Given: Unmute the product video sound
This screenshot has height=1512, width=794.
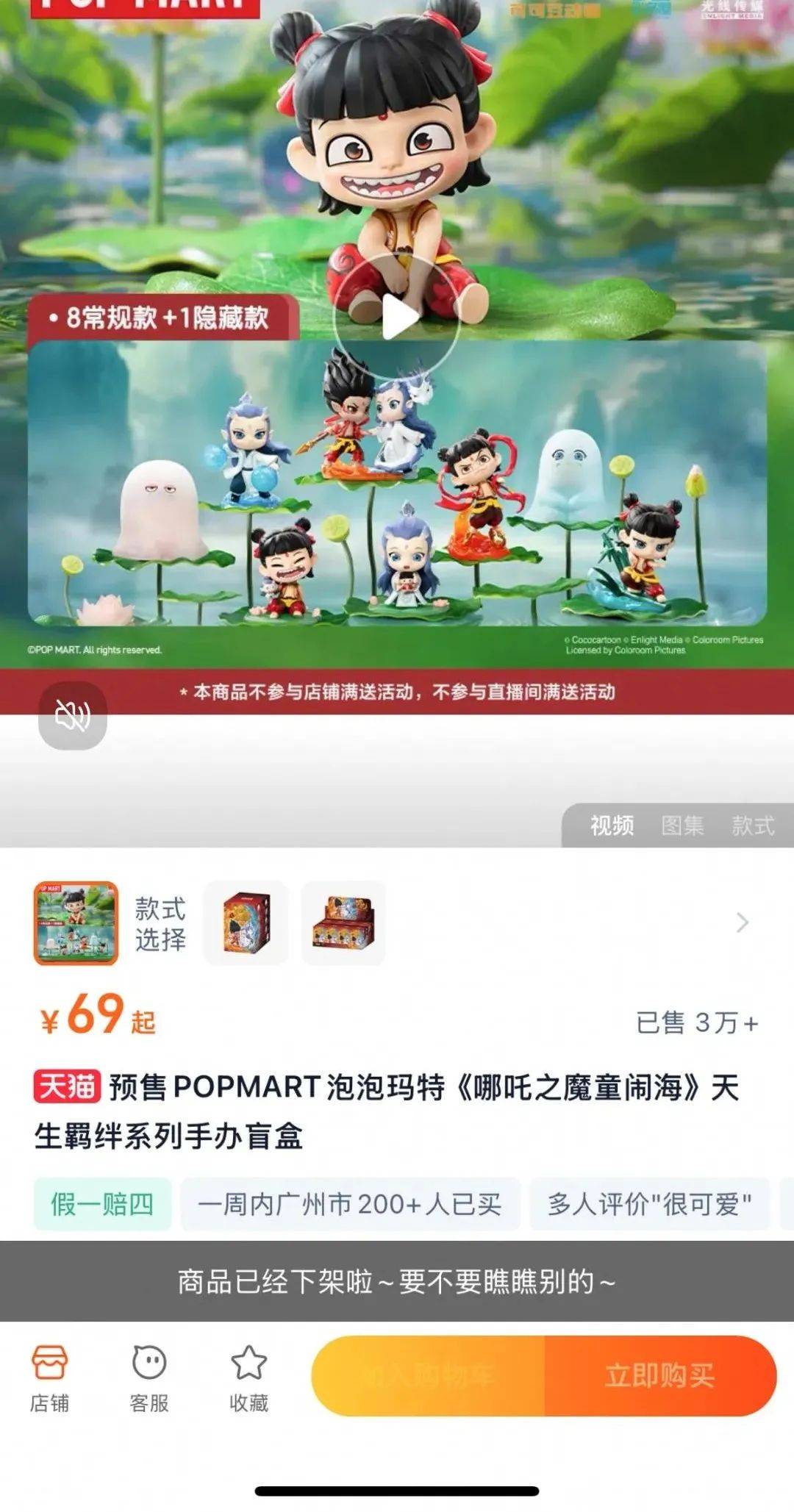Looking at the screenshot, I should tap(73, 715).
